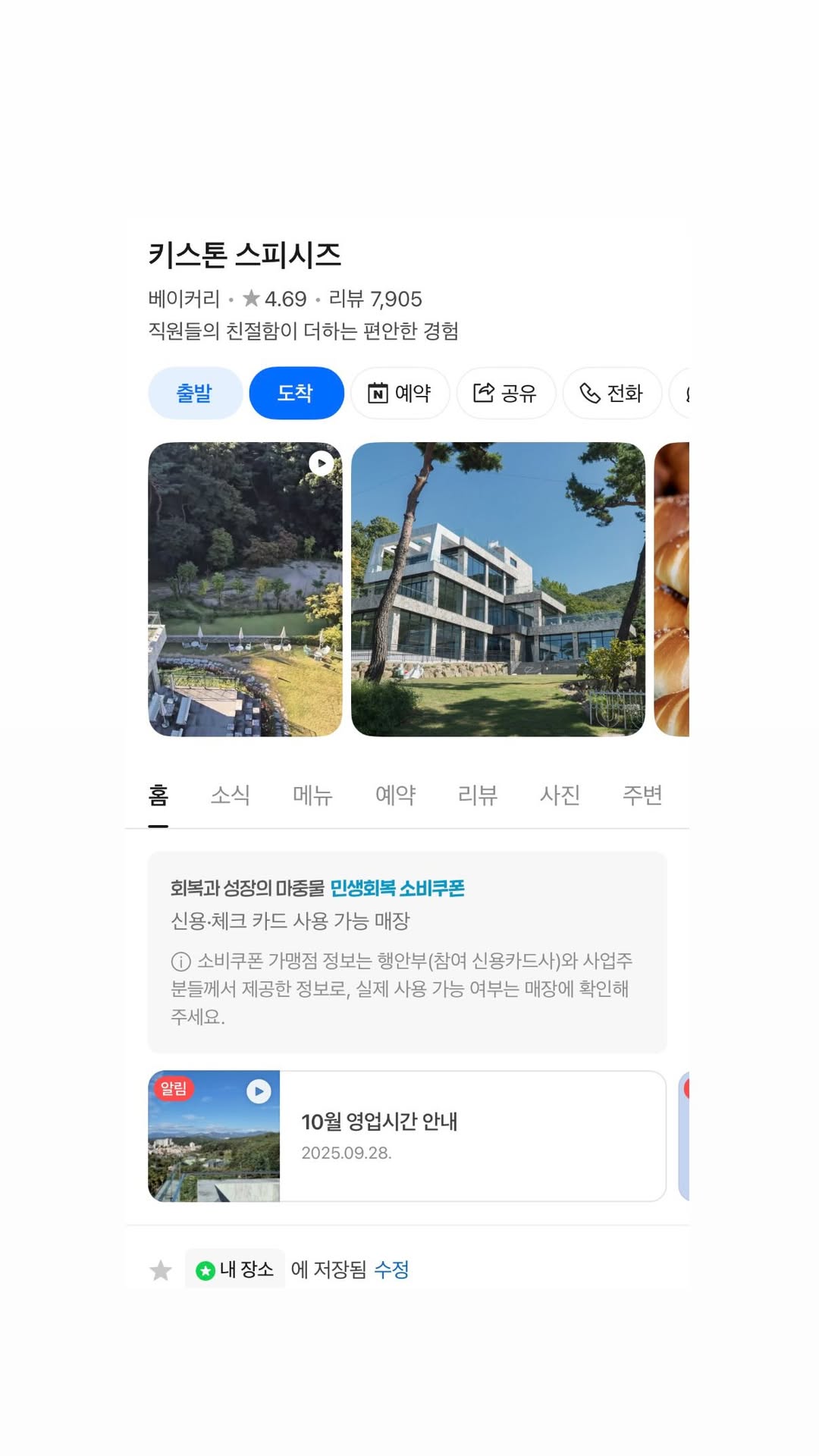This screenshot has height=1456, width=819.
Task: Select the 홈 tab
Action: pos(158,795)
